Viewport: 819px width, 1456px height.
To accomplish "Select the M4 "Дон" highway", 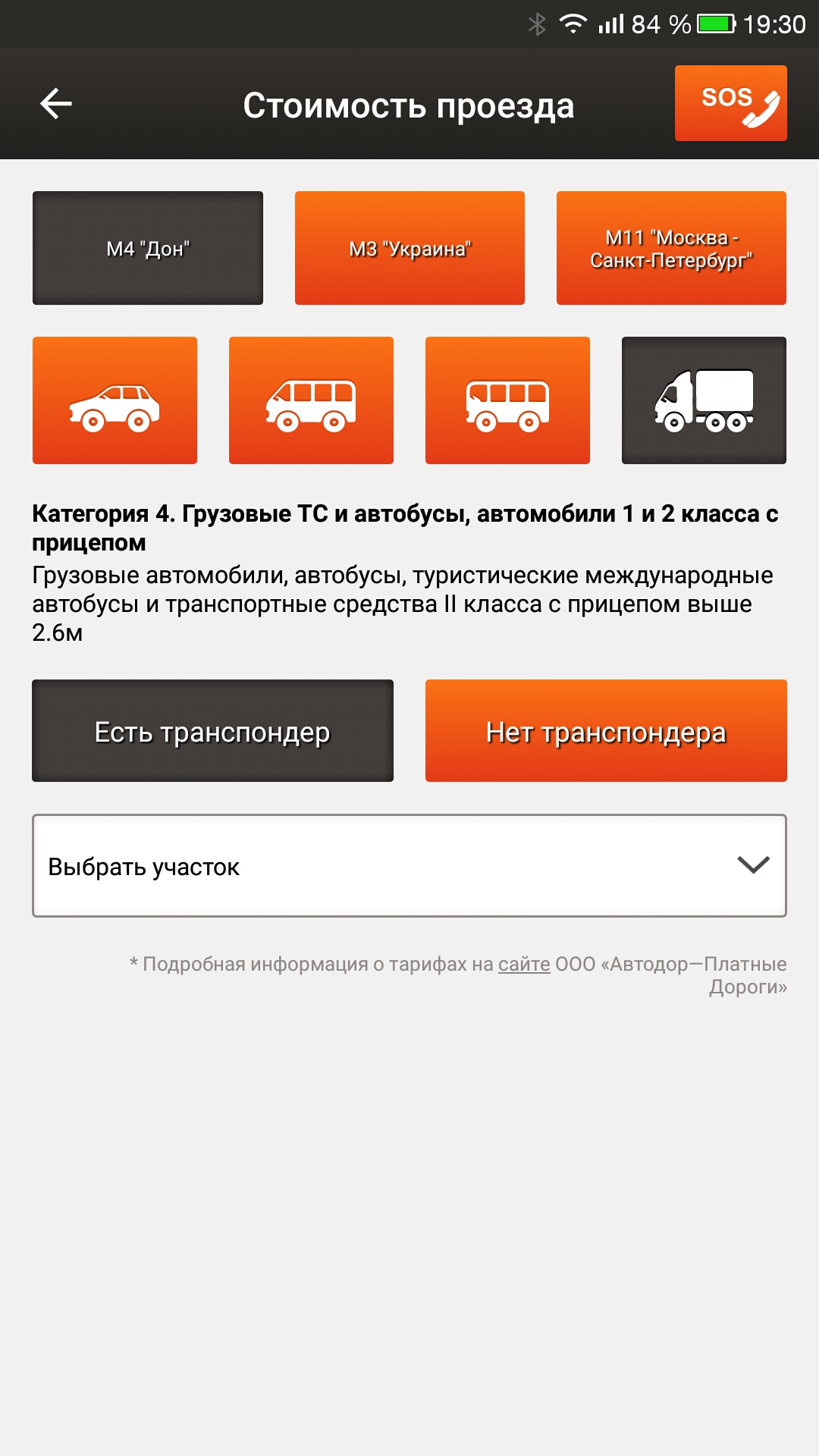I will [x=148, y=248].
